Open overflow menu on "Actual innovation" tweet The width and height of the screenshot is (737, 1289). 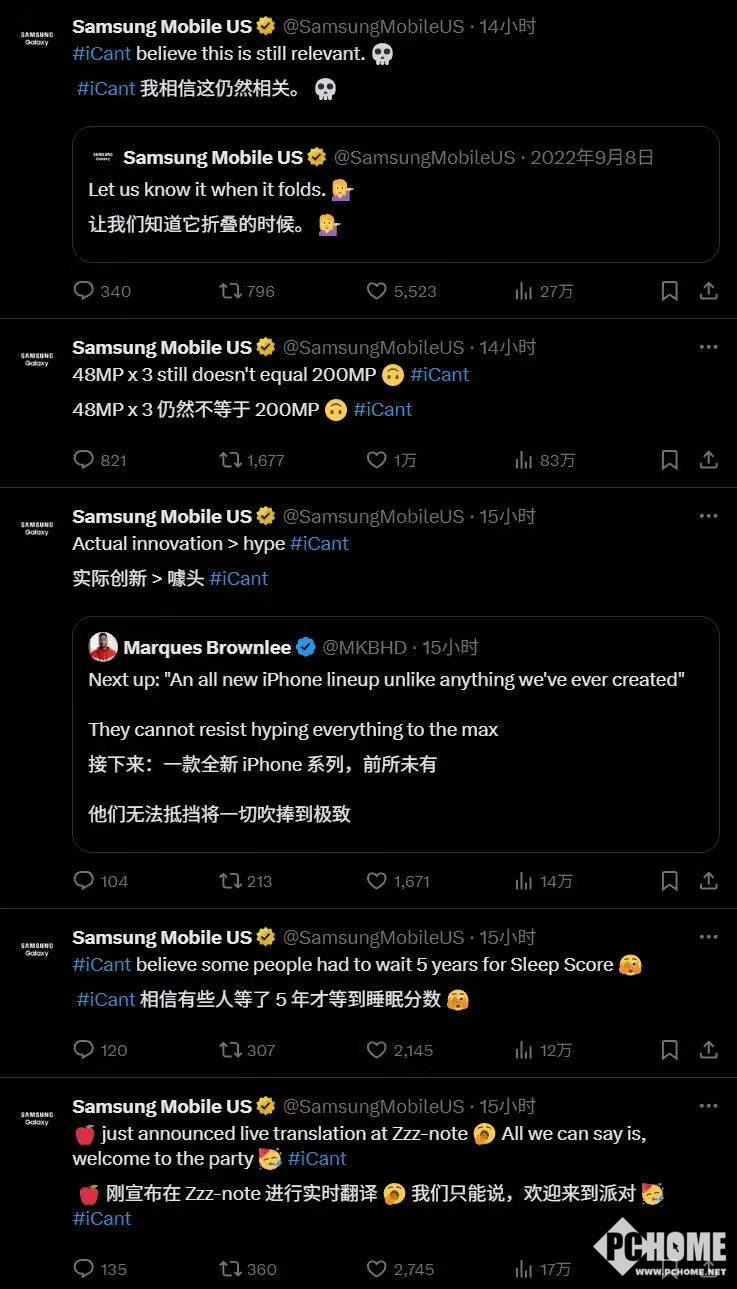pyautogui.click(x=708, y=516)
